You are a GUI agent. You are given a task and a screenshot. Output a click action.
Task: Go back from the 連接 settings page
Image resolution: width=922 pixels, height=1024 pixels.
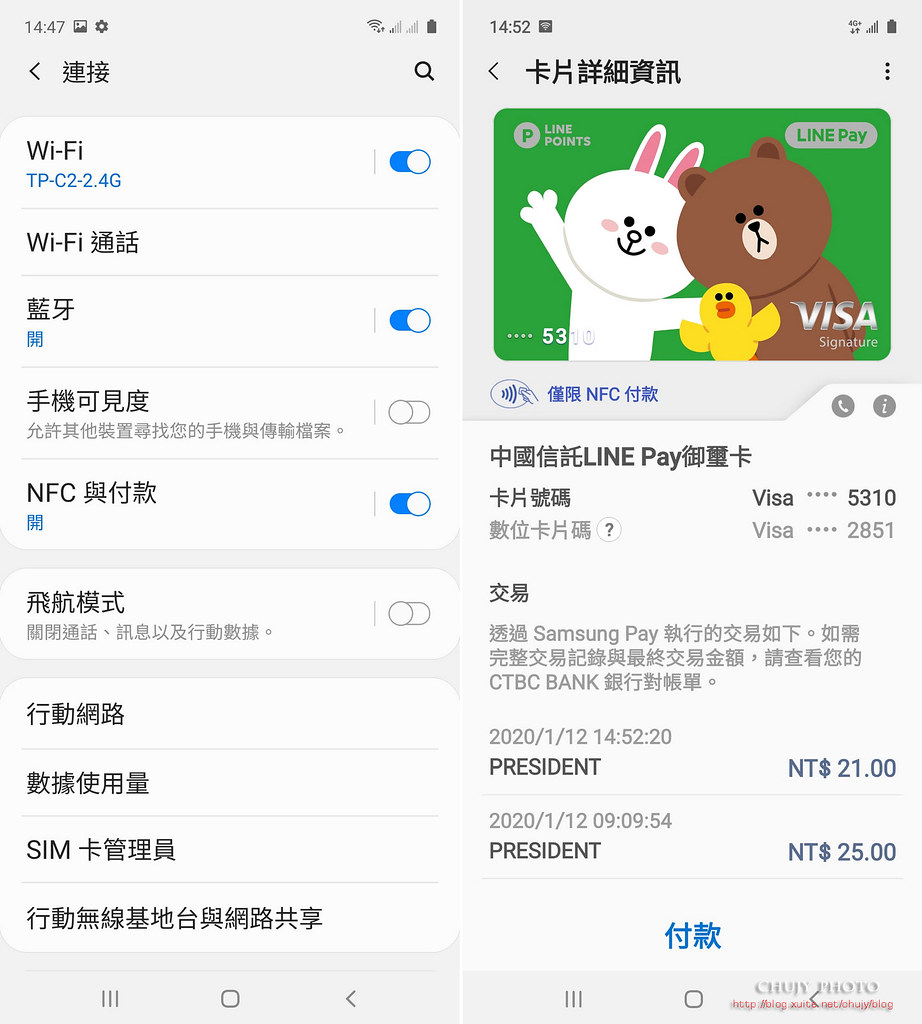pyautogui.click(x=36, y=71)
